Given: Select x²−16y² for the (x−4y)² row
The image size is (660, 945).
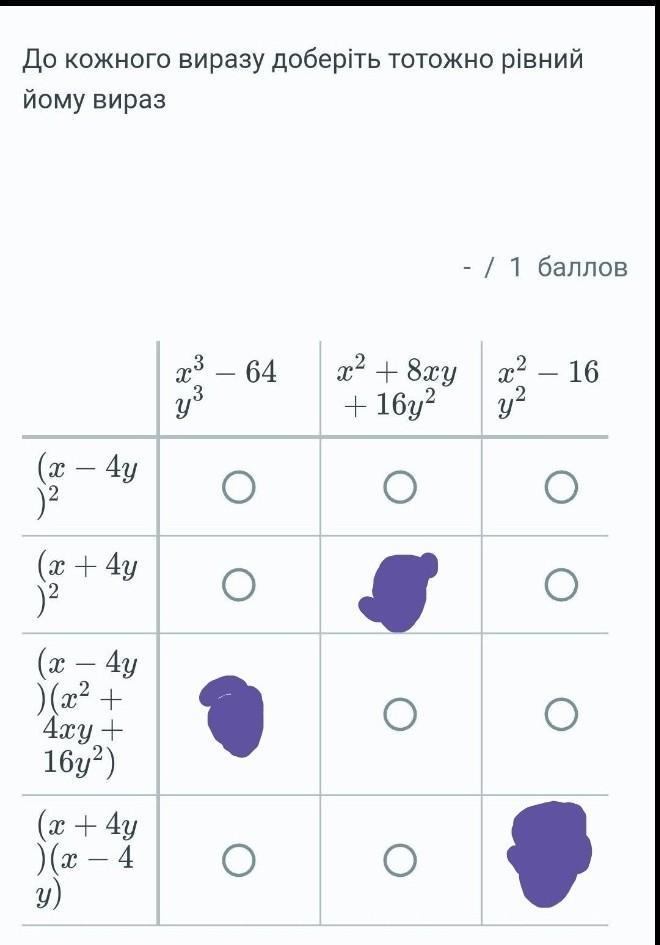Looking at the screenshot, I should [x=561, y=487].
